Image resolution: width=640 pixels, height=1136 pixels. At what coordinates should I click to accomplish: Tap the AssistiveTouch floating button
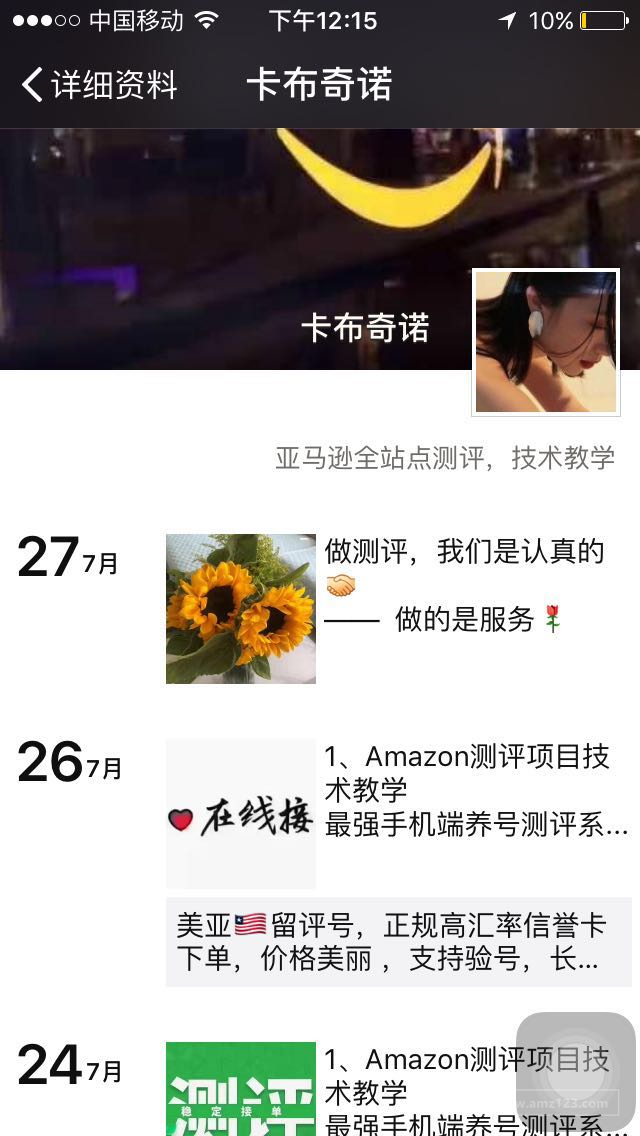(x=576, y=1072)
